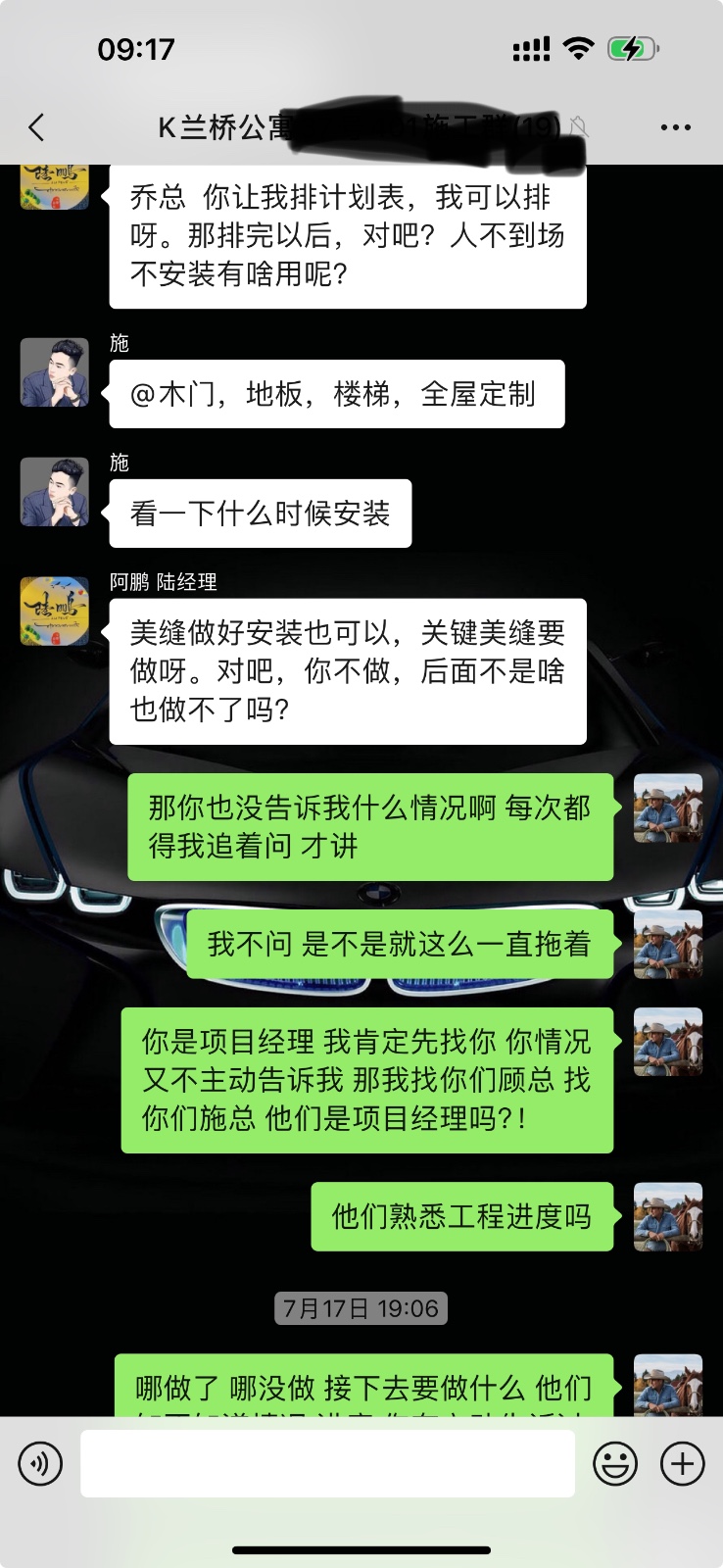Tap the message text field
723x1568 pixels.
(x=327, y=1463)
